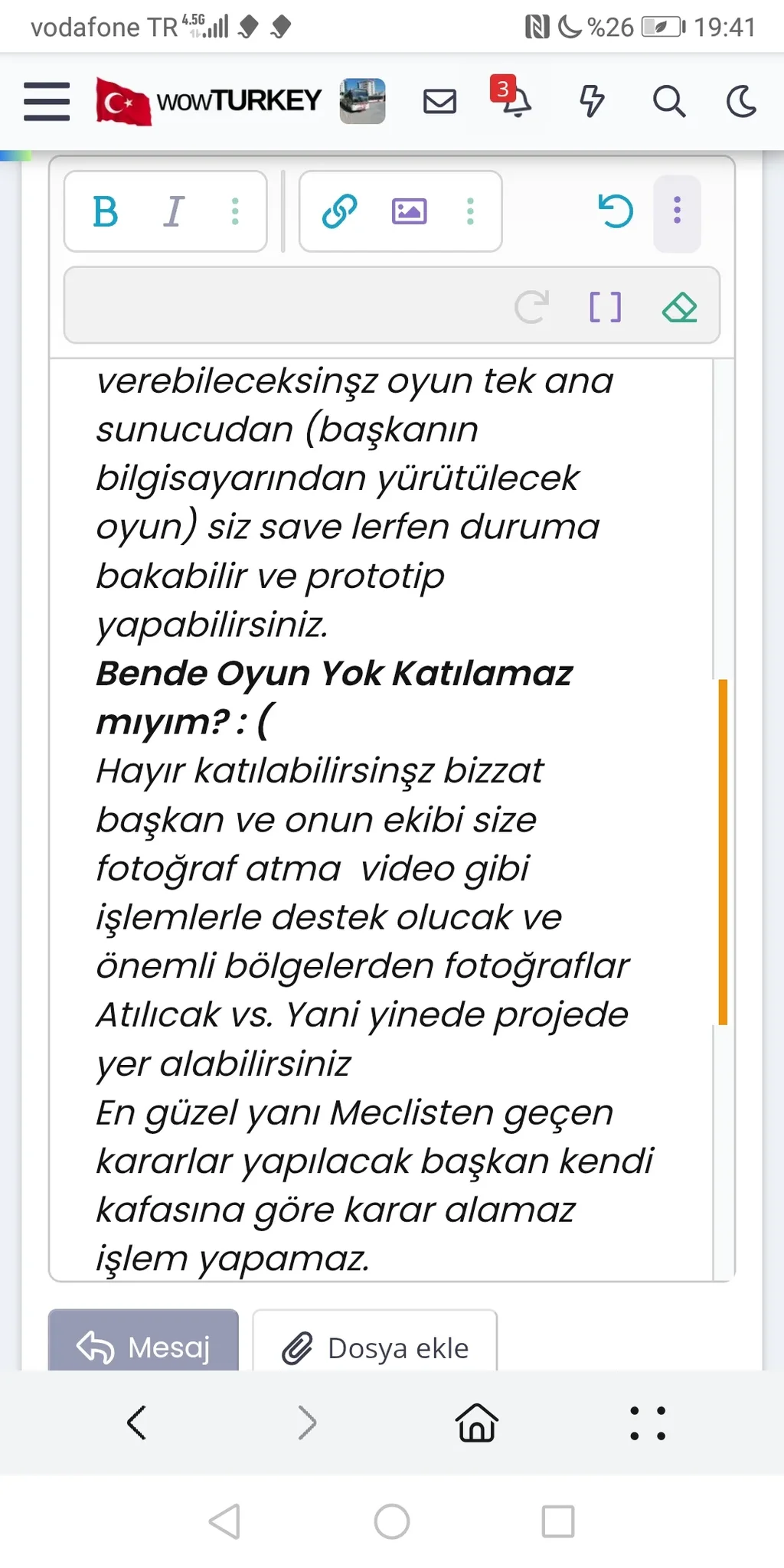784x1568 pixels.
Task: Open forum search
Action: pos(668,101)
